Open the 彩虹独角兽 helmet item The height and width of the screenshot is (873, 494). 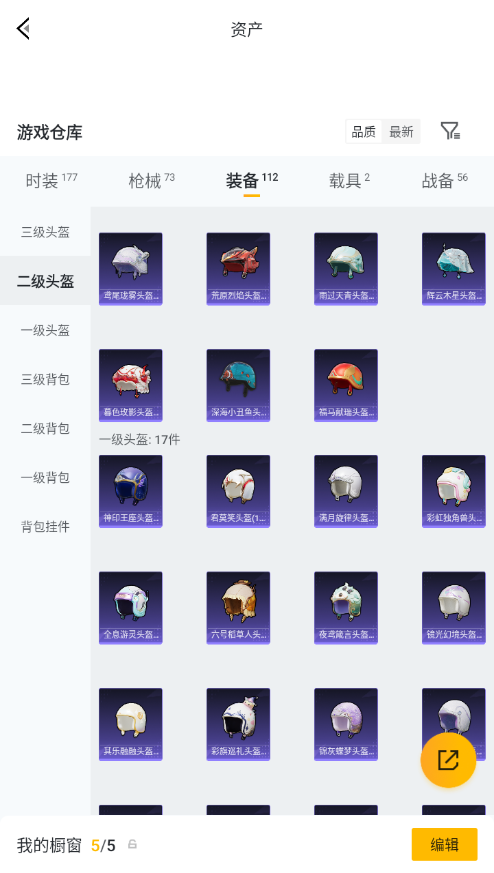tap(453, 491)
